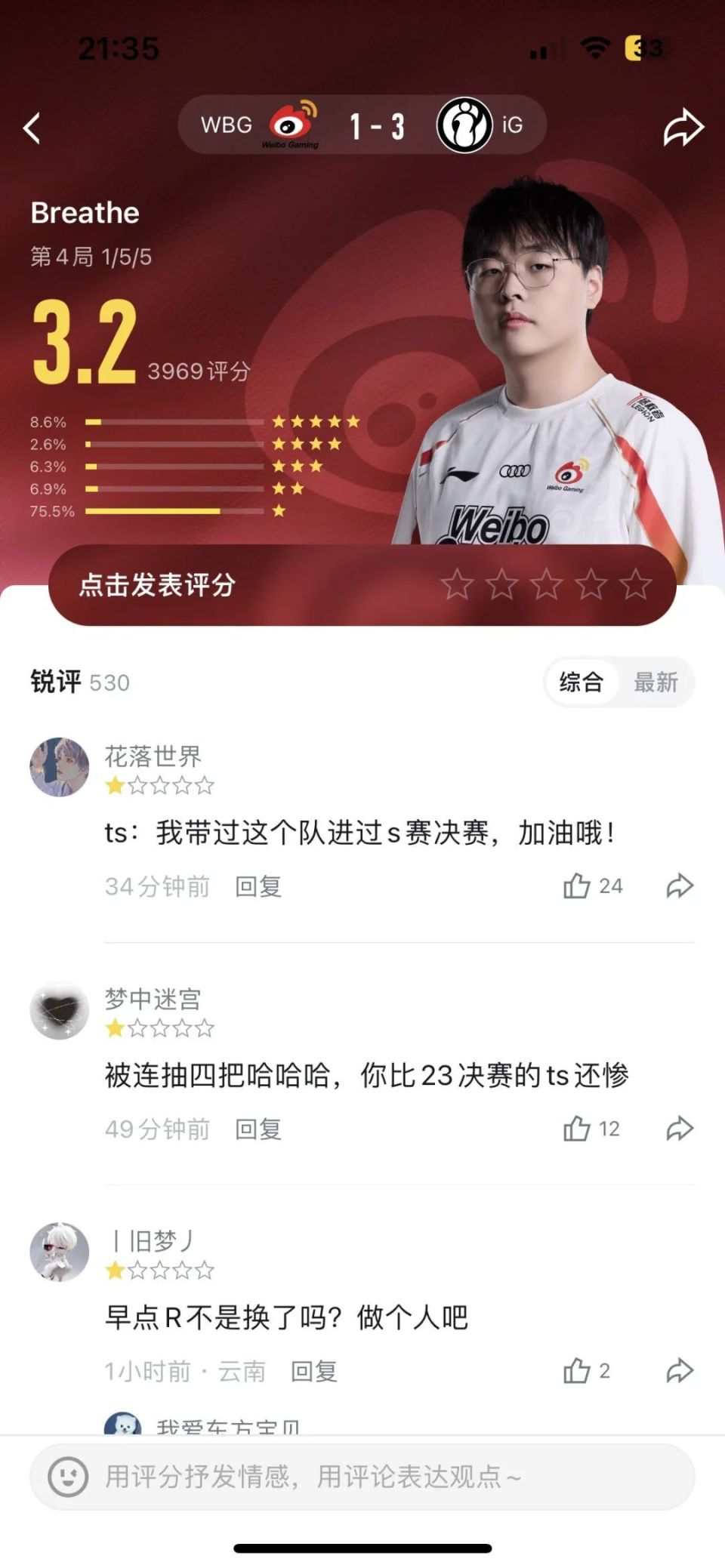Reply to 梦中迷宫's comment
The image size is (725, 1568).
coord(258,1129)
